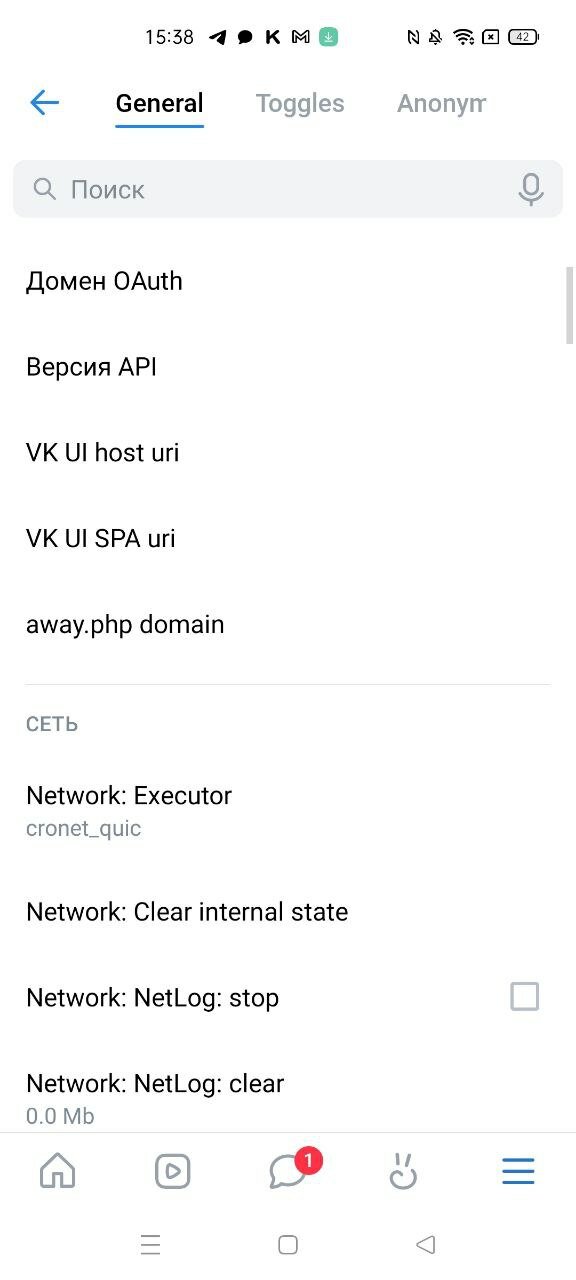This screenshot has width=576, height=1280.
Task: Open VK UI SPA uri setting
Action: [x=288, y=539]
